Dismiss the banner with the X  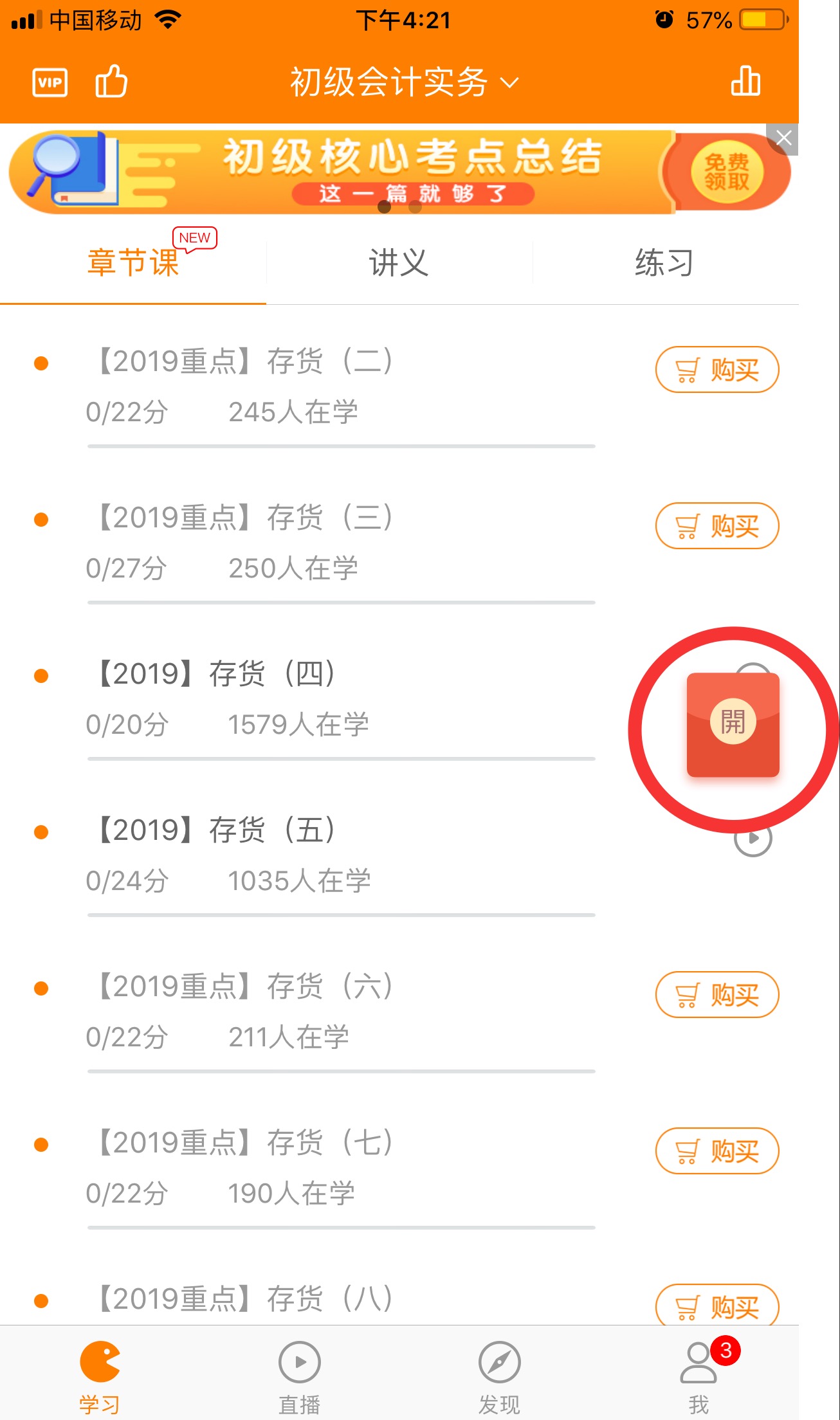pos(783,138)
